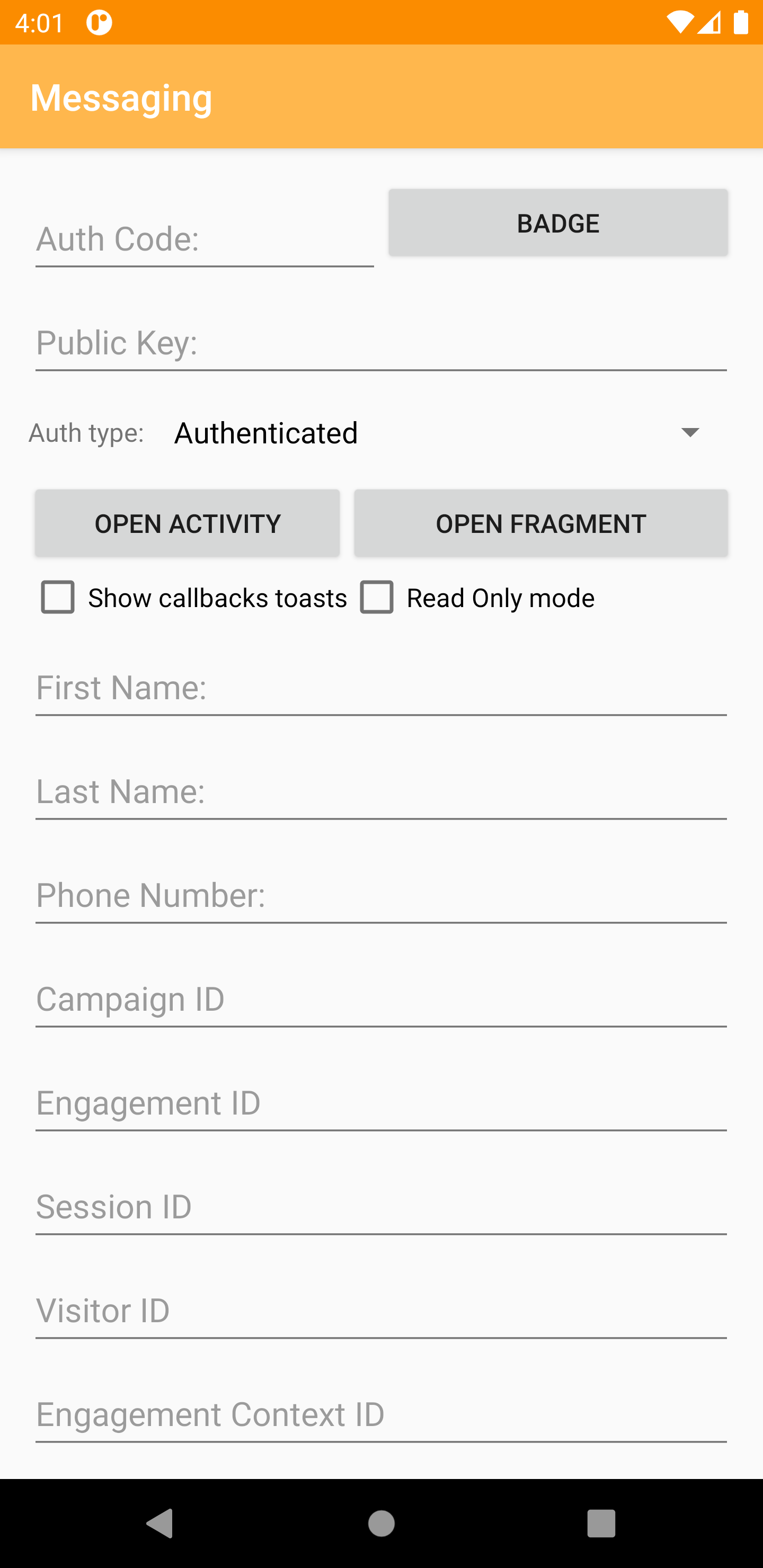Focus the Engagement ID input
The height and width of the screenshot is (1568, 763).
pyautogui.click(x=381, y=1103)
